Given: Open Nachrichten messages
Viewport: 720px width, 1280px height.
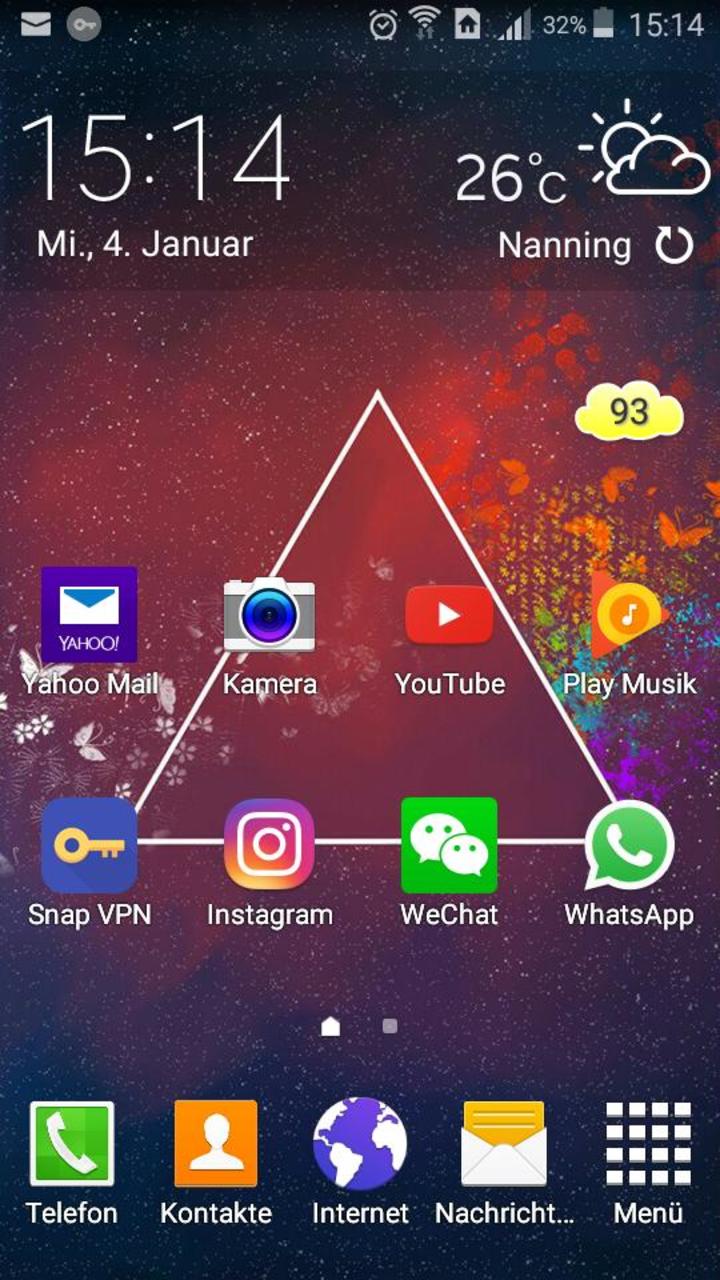Looking at the screenshot, I should coord(504,1143).
